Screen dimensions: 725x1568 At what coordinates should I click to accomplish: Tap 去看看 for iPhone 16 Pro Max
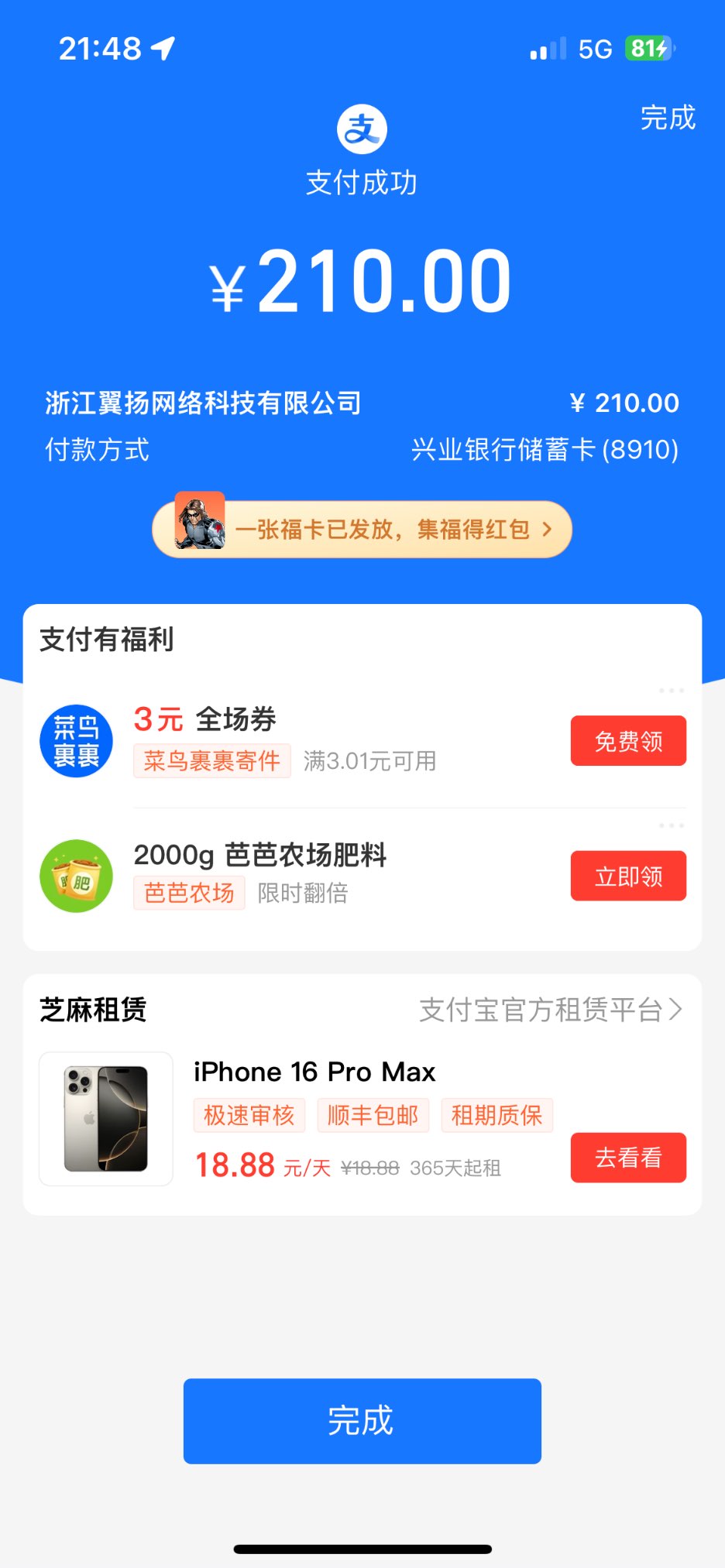(628, 1158)
